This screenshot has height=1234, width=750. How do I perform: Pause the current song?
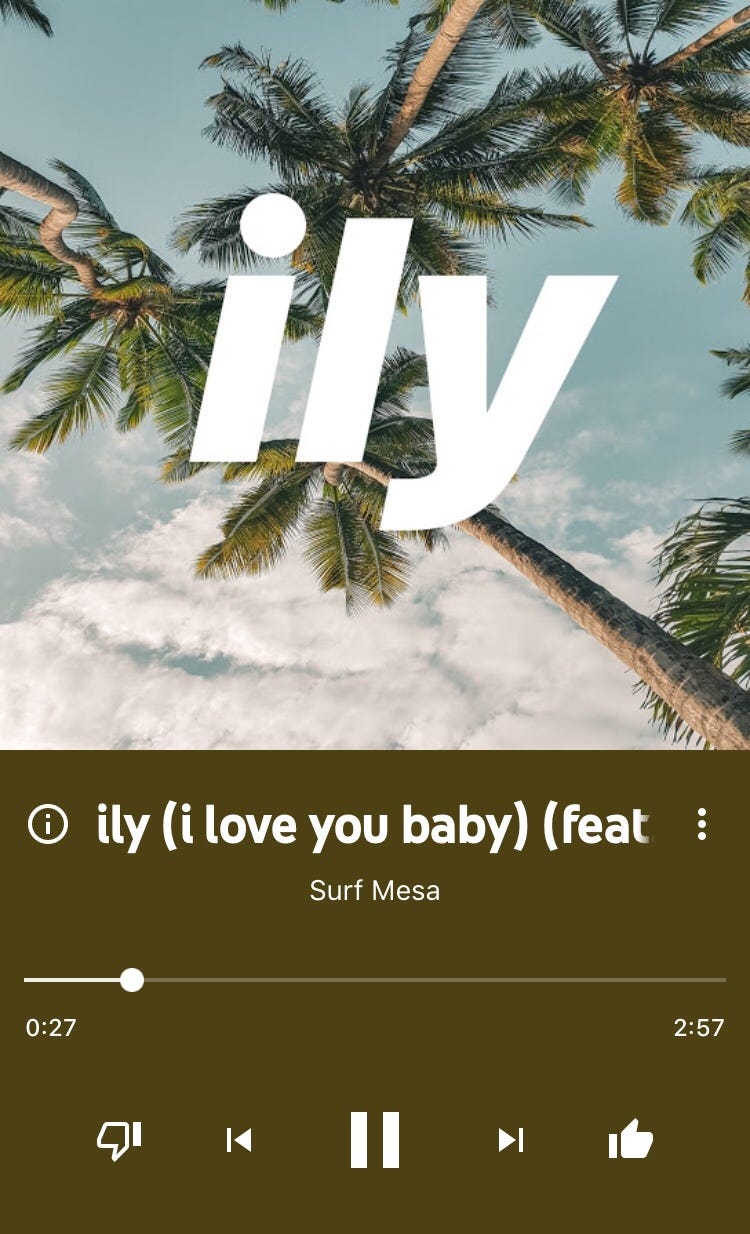click(375, 1139)
